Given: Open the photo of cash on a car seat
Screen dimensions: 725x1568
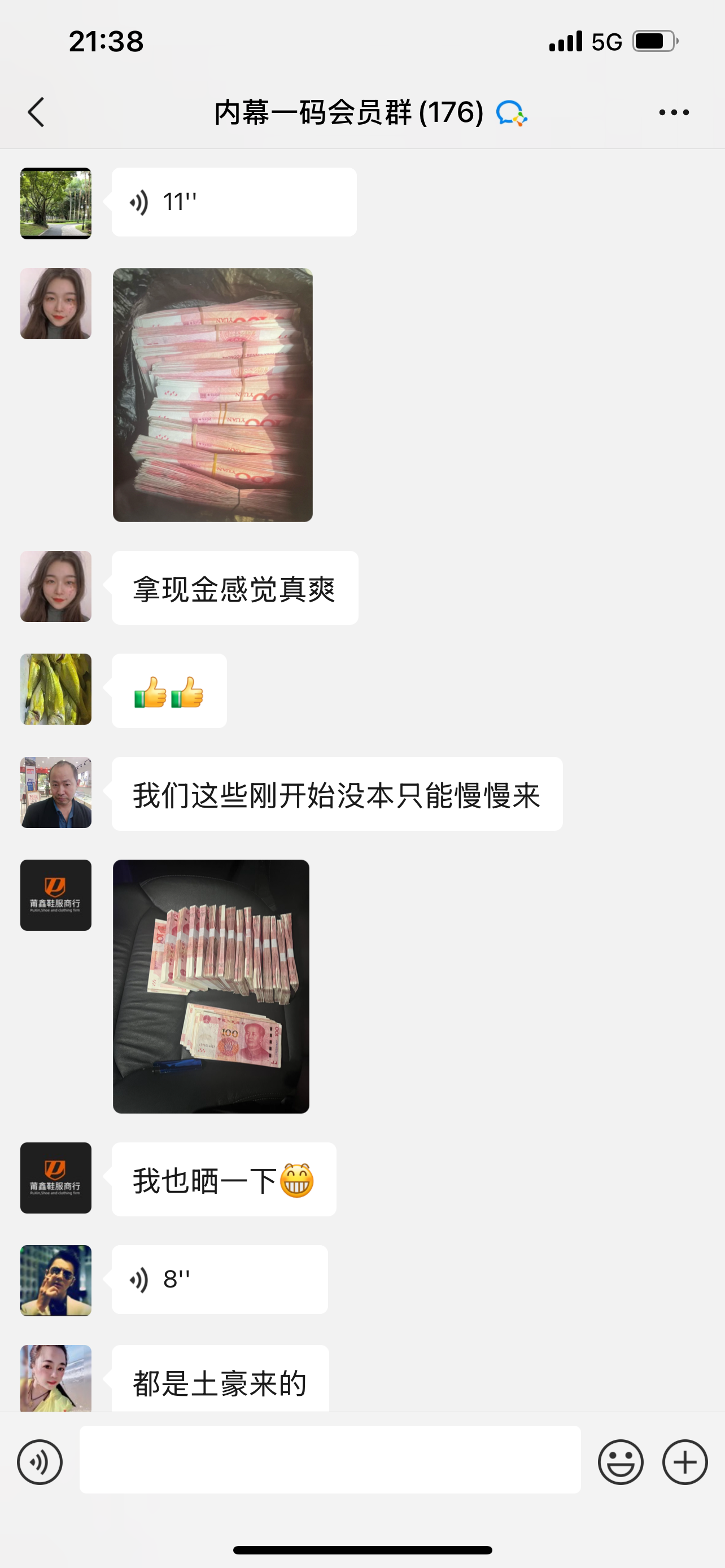Looking at the screenshot, I should coord(211,986).
